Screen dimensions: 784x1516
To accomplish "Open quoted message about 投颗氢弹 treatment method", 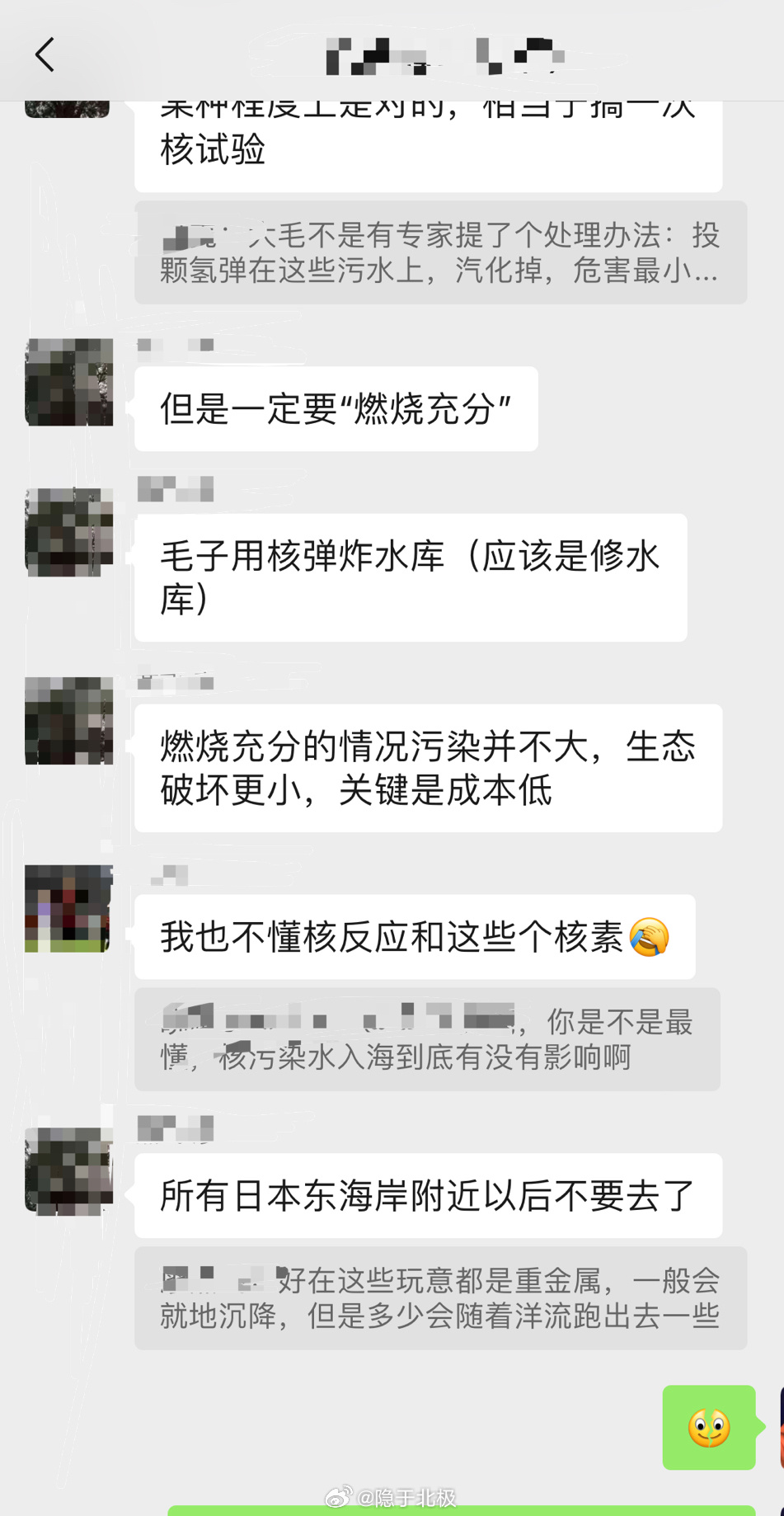I will 440,252.
